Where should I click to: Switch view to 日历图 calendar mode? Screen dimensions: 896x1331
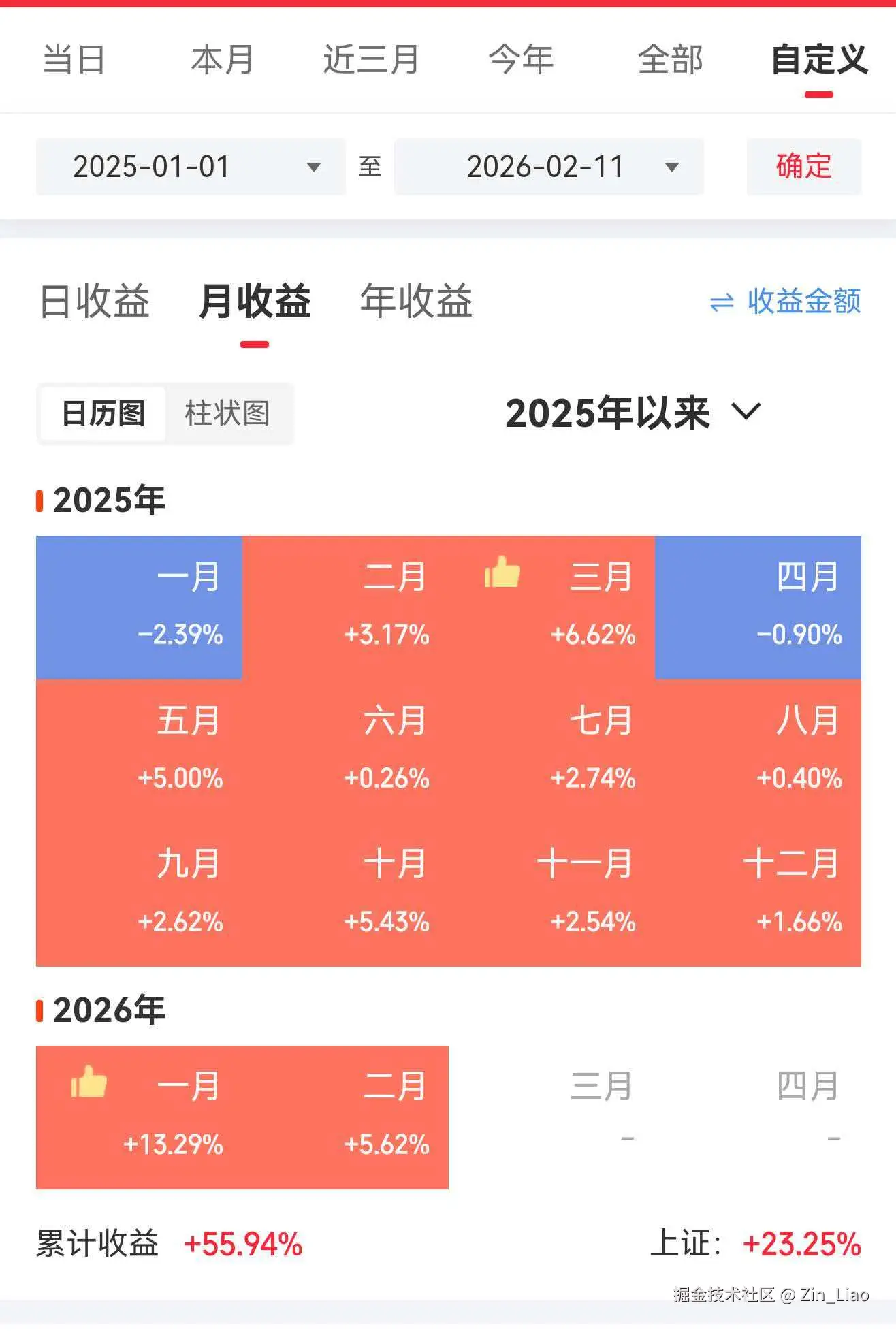pos(102,413)
